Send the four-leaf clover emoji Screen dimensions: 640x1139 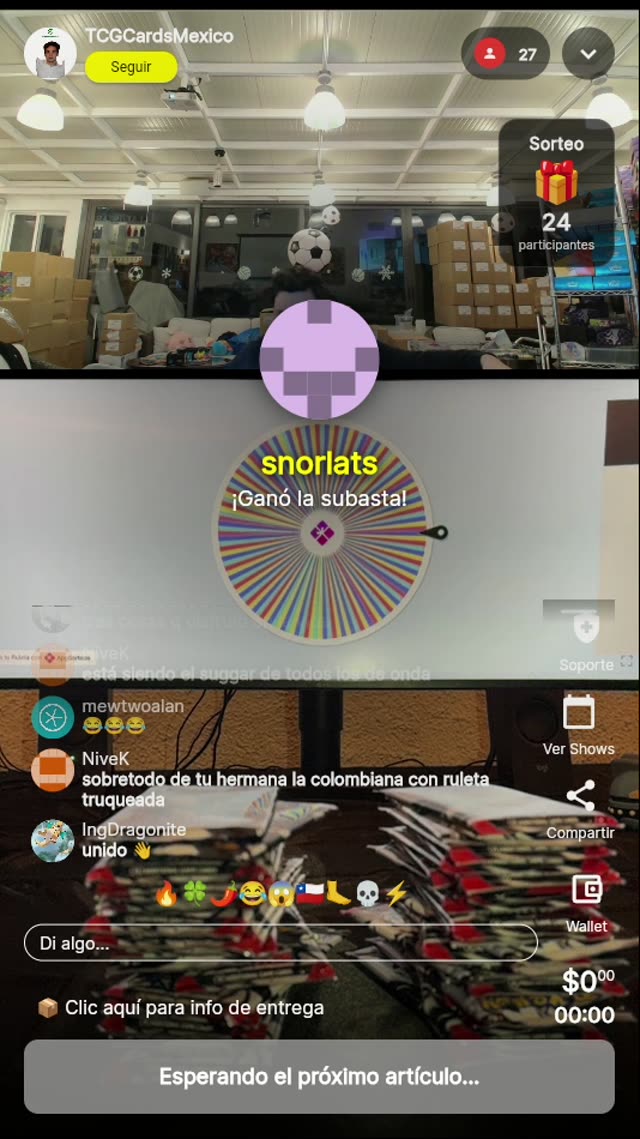click(x=195, y=893)
